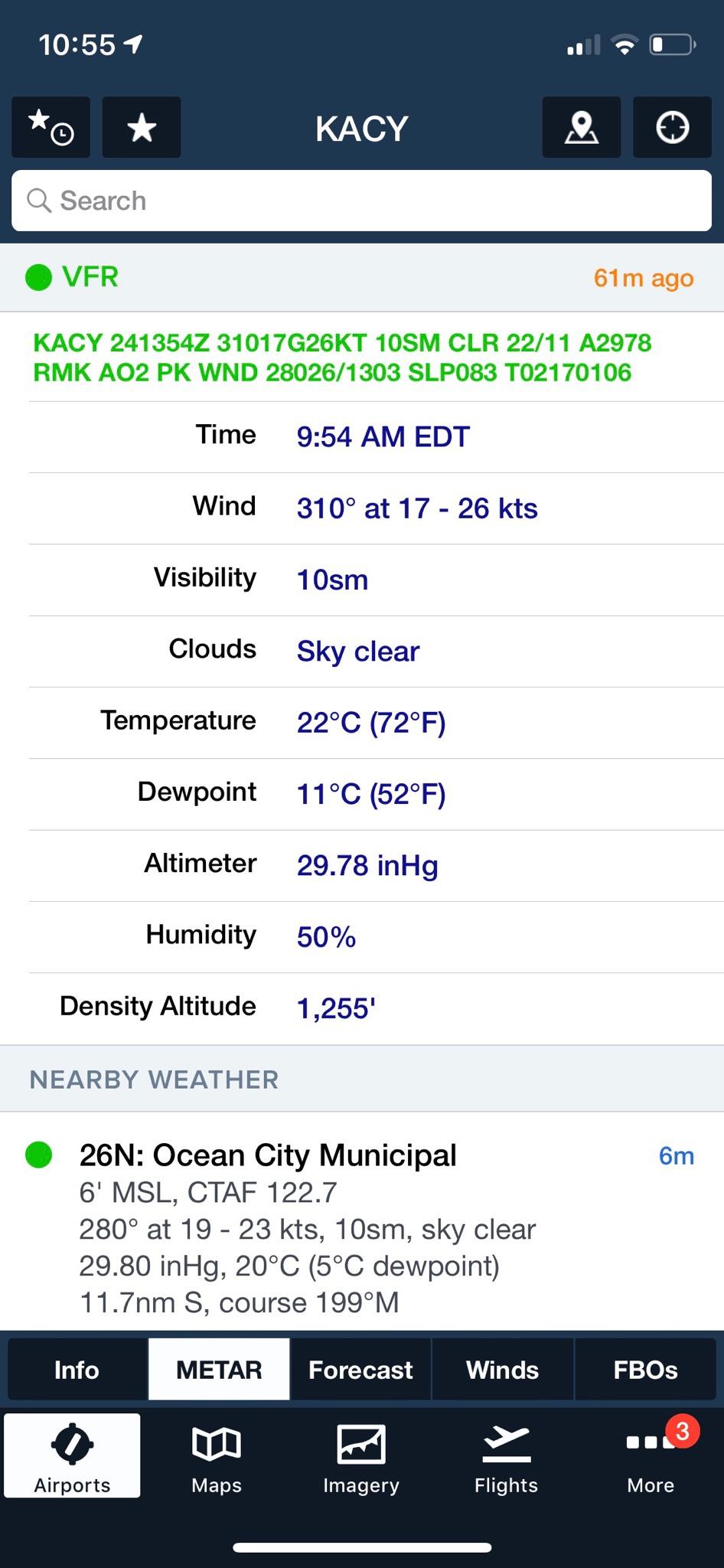
Task: View the FBOs tab
Action: [645, 1370]
